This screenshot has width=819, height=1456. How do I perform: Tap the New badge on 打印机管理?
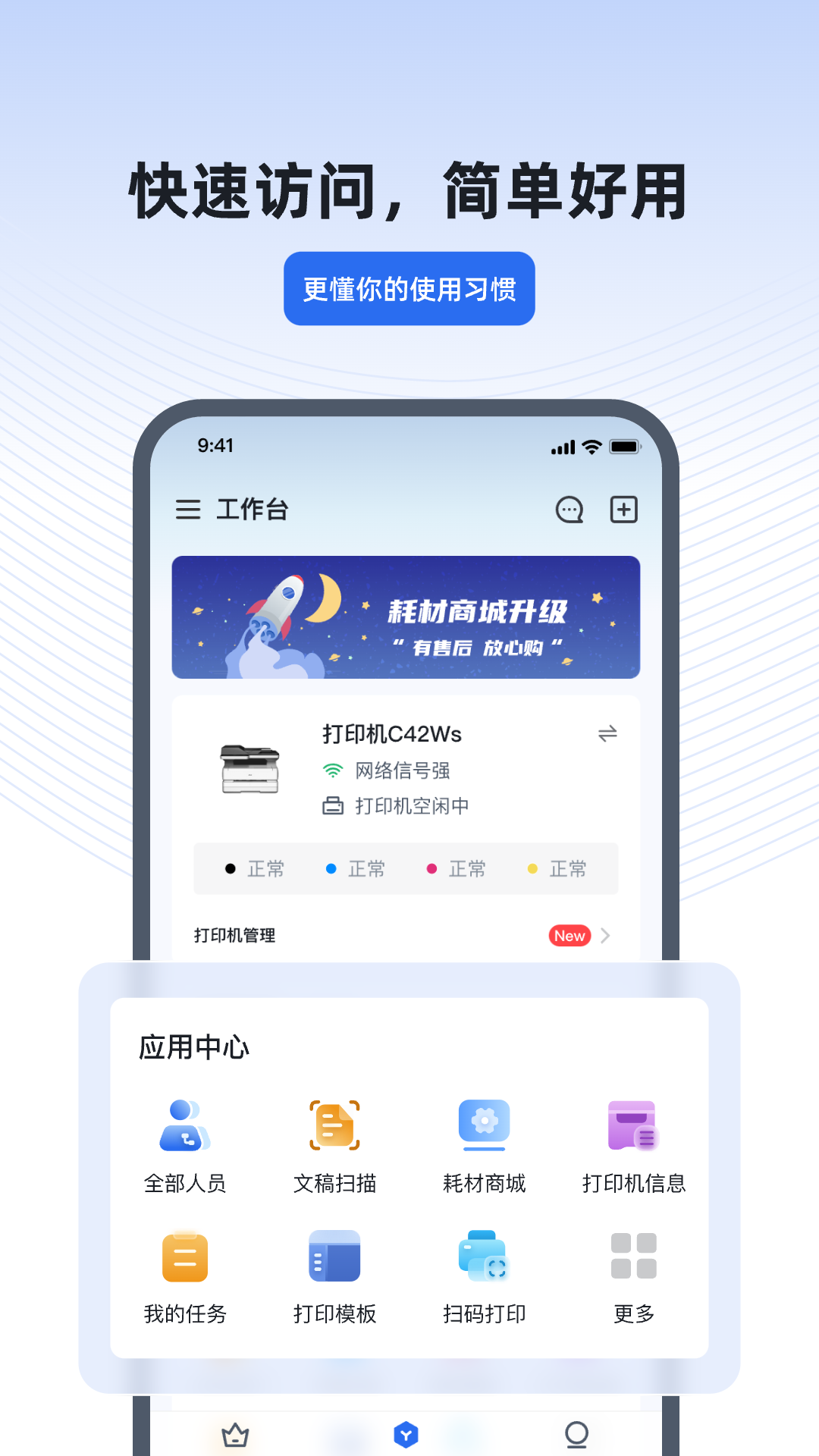(570, 935)
